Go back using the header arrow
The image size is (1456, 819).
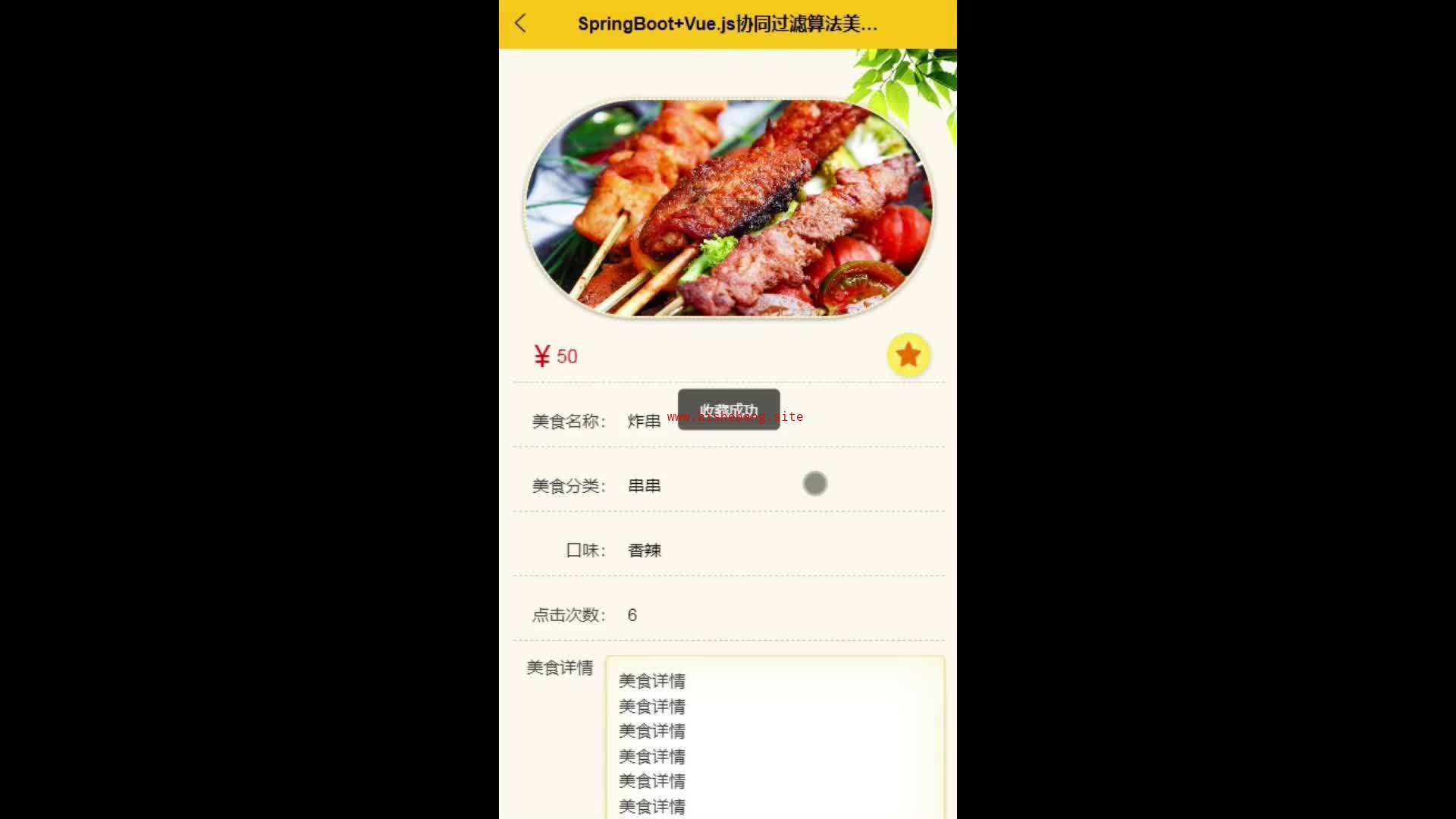[x=520, y=24]
